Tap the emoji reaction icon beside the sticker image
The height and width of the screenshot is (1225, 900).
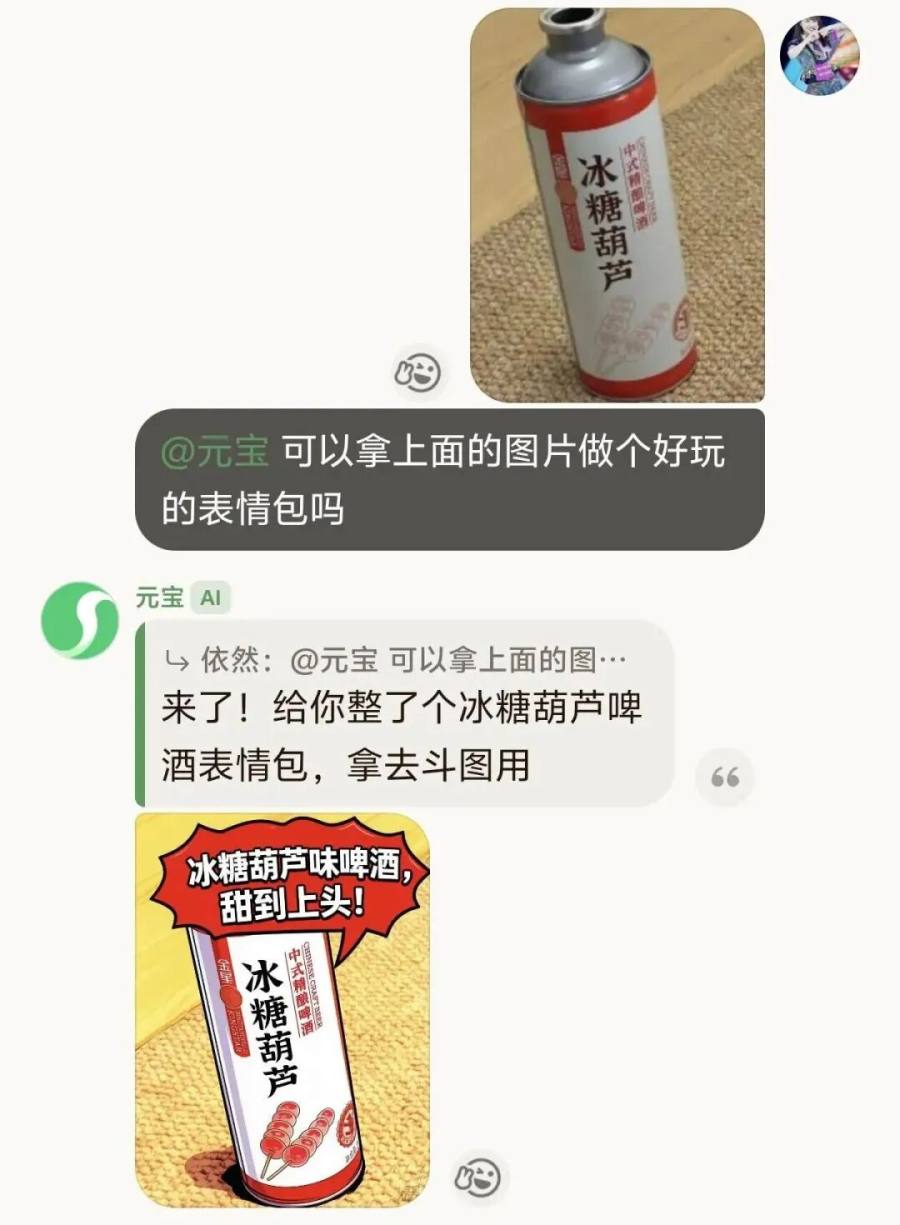point(477,1177)
